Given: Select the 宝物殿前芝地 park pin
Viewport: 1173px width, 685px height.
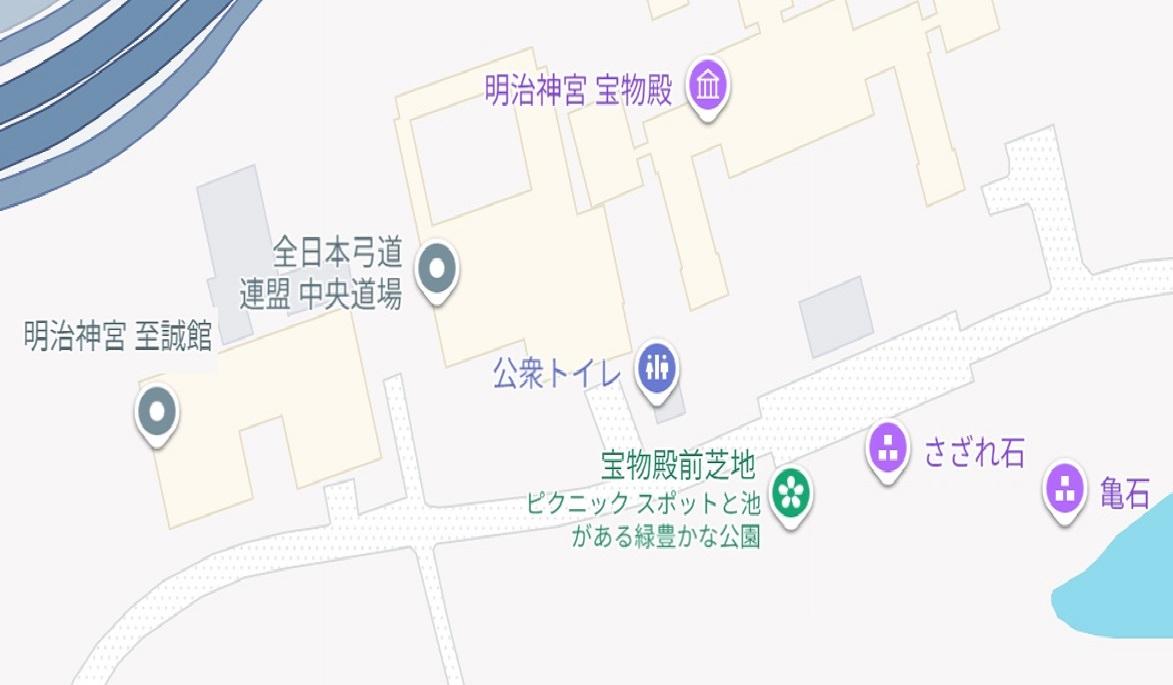Looking at the screenshot, I should pyautogui.click(x=790, y=492).
